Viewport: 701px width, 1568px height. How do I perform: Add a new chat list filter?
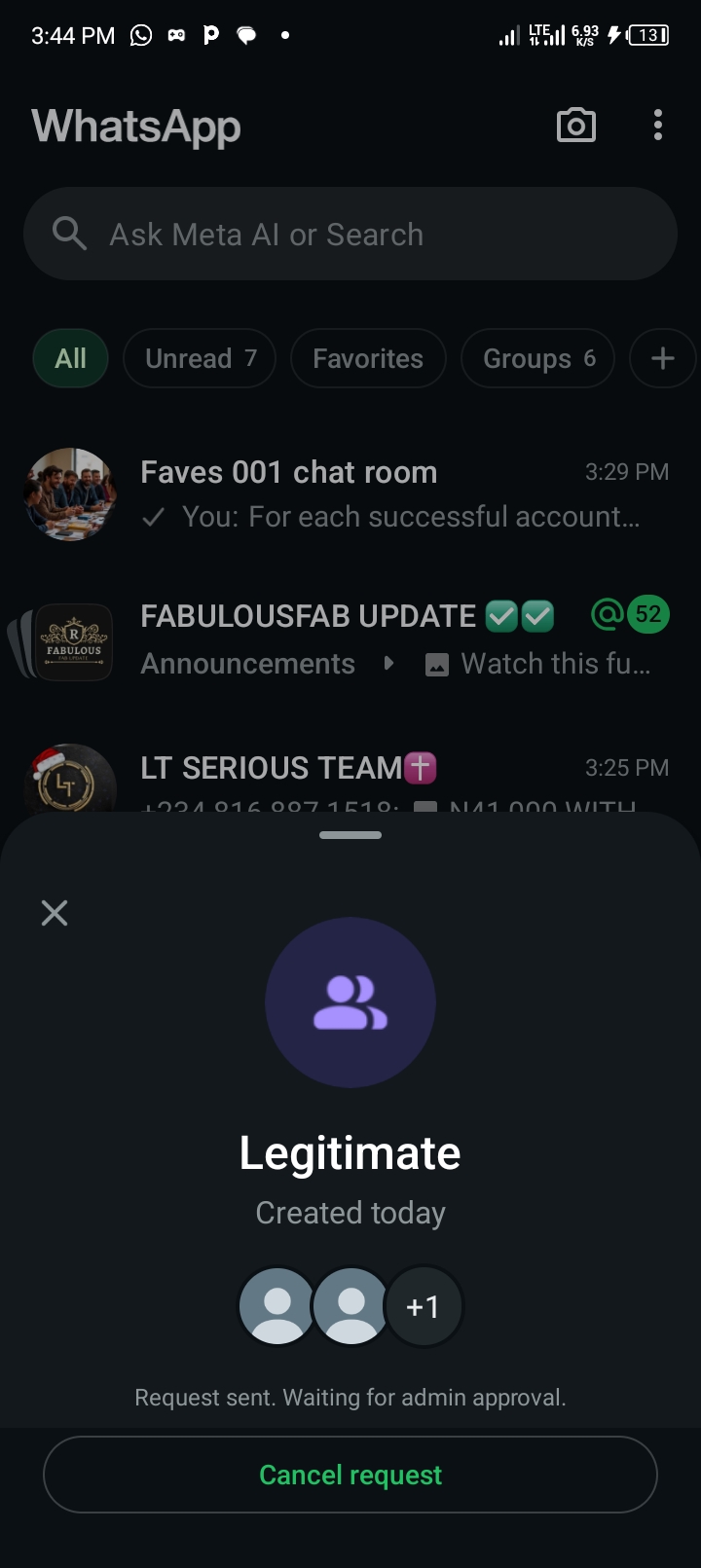tap(662, 358)
